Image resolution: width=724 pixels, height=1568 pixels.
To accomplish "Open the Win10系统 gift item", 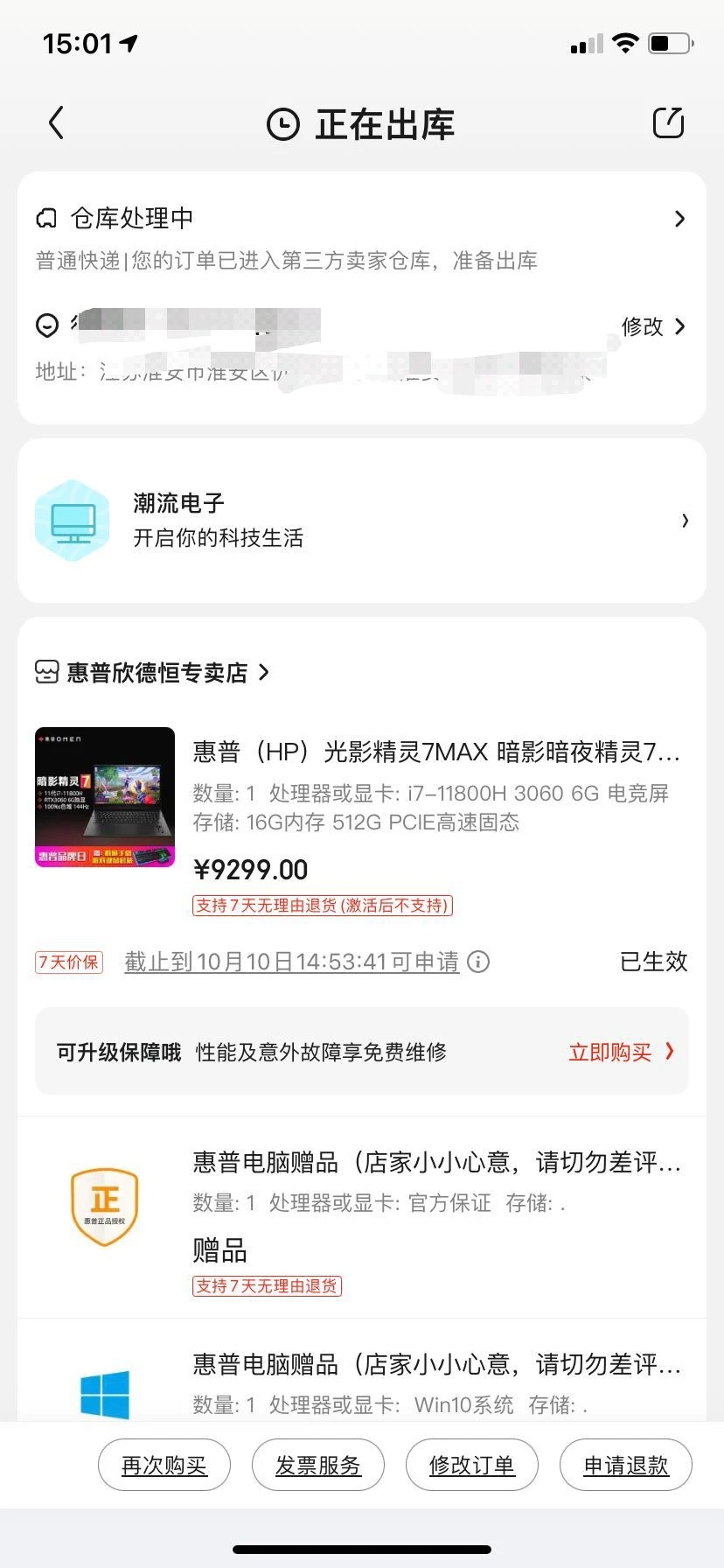I will [x=435, y=1365].
